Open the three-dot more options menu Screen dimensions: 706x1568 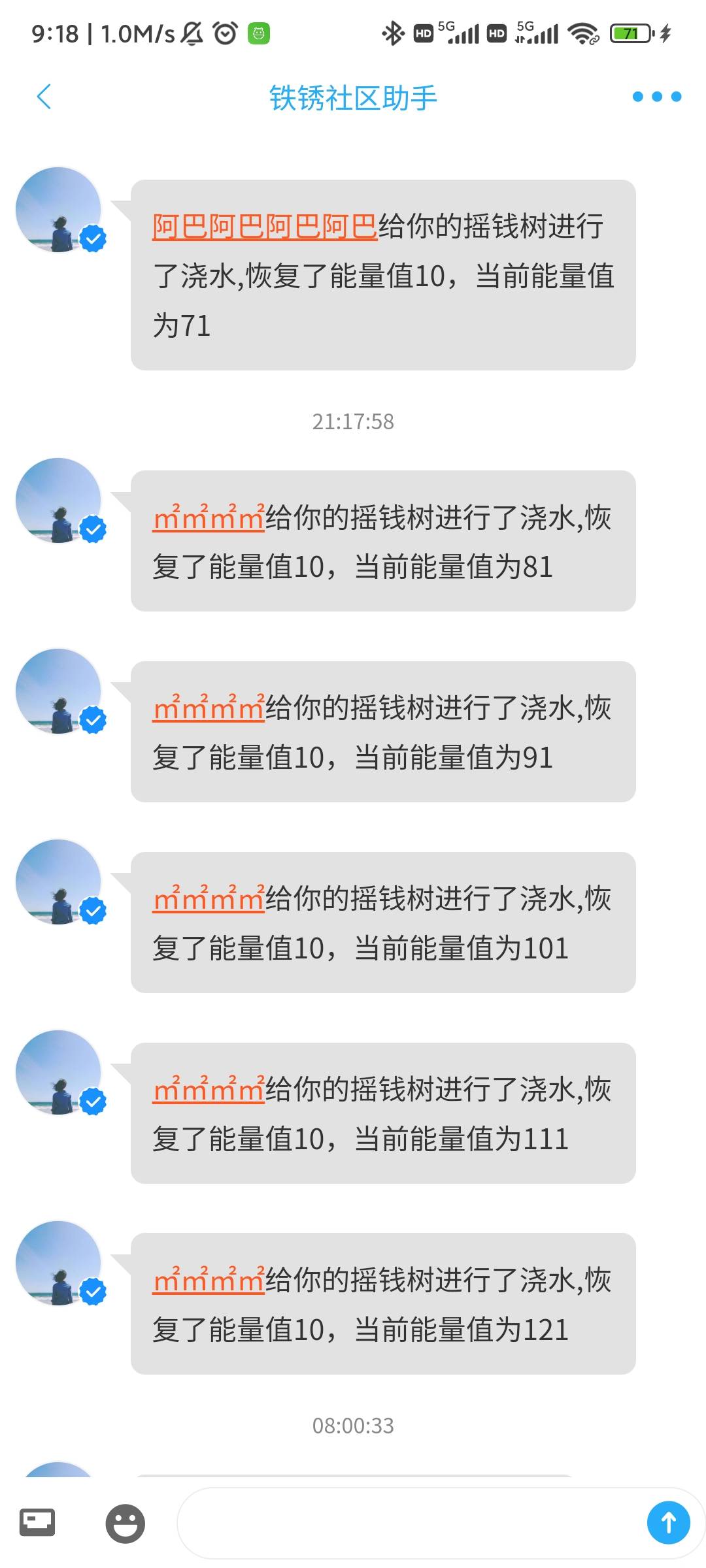pos(656,97)
